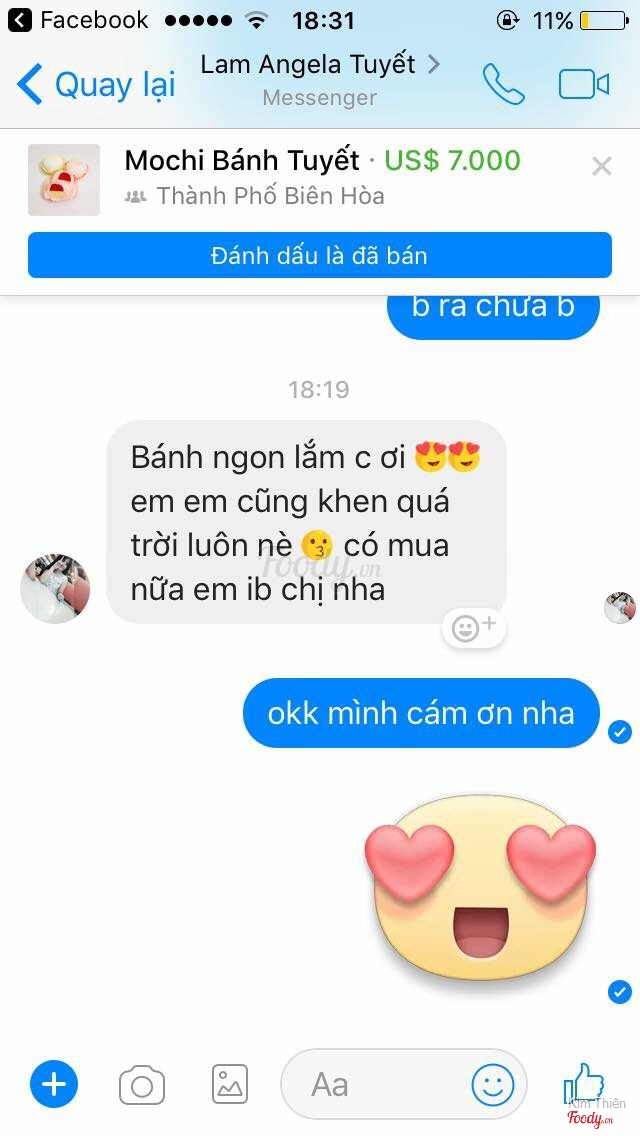The image size is (640, 1136).
Task: Open the camera
Action: point(142,1084)
